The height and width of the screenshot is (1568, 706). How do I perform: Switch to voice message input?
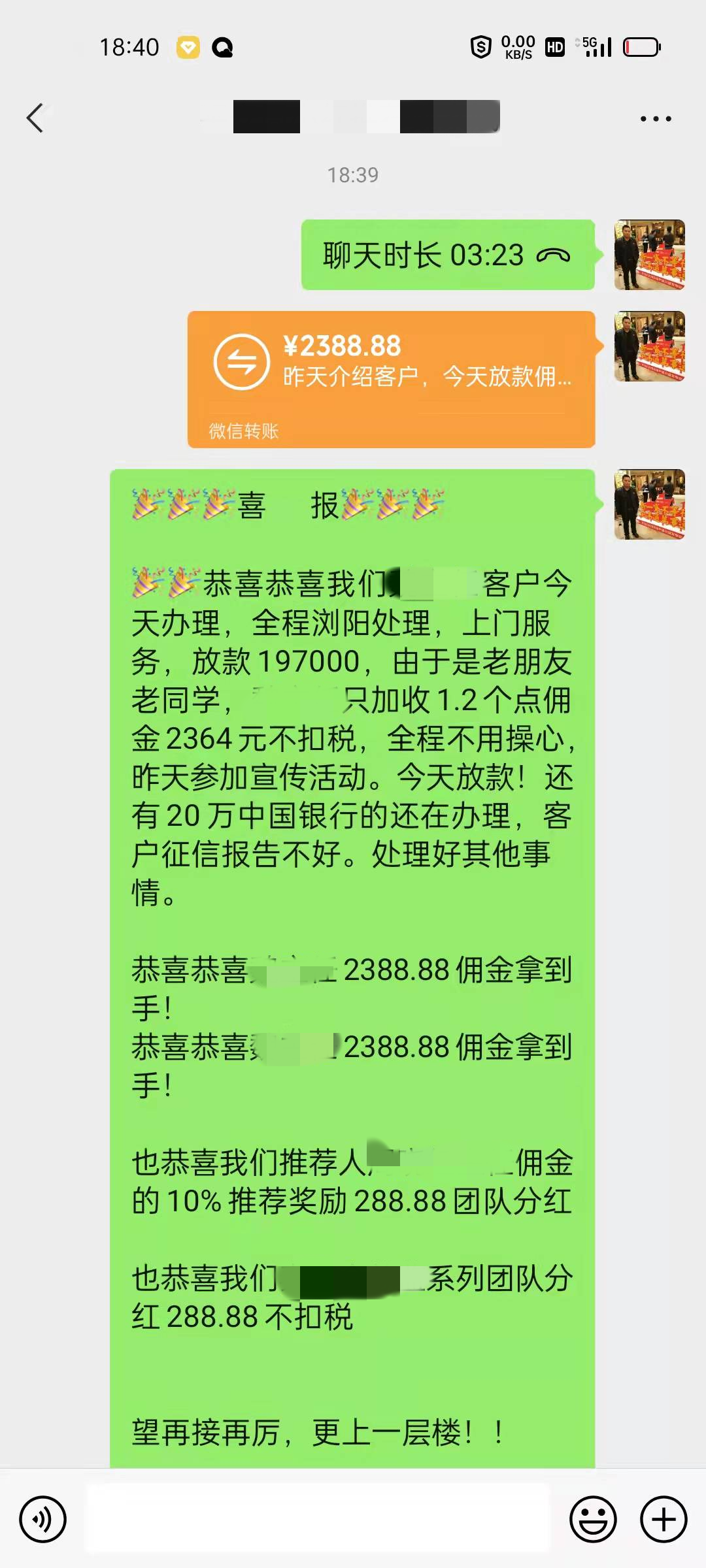[x=43, y=1519]
